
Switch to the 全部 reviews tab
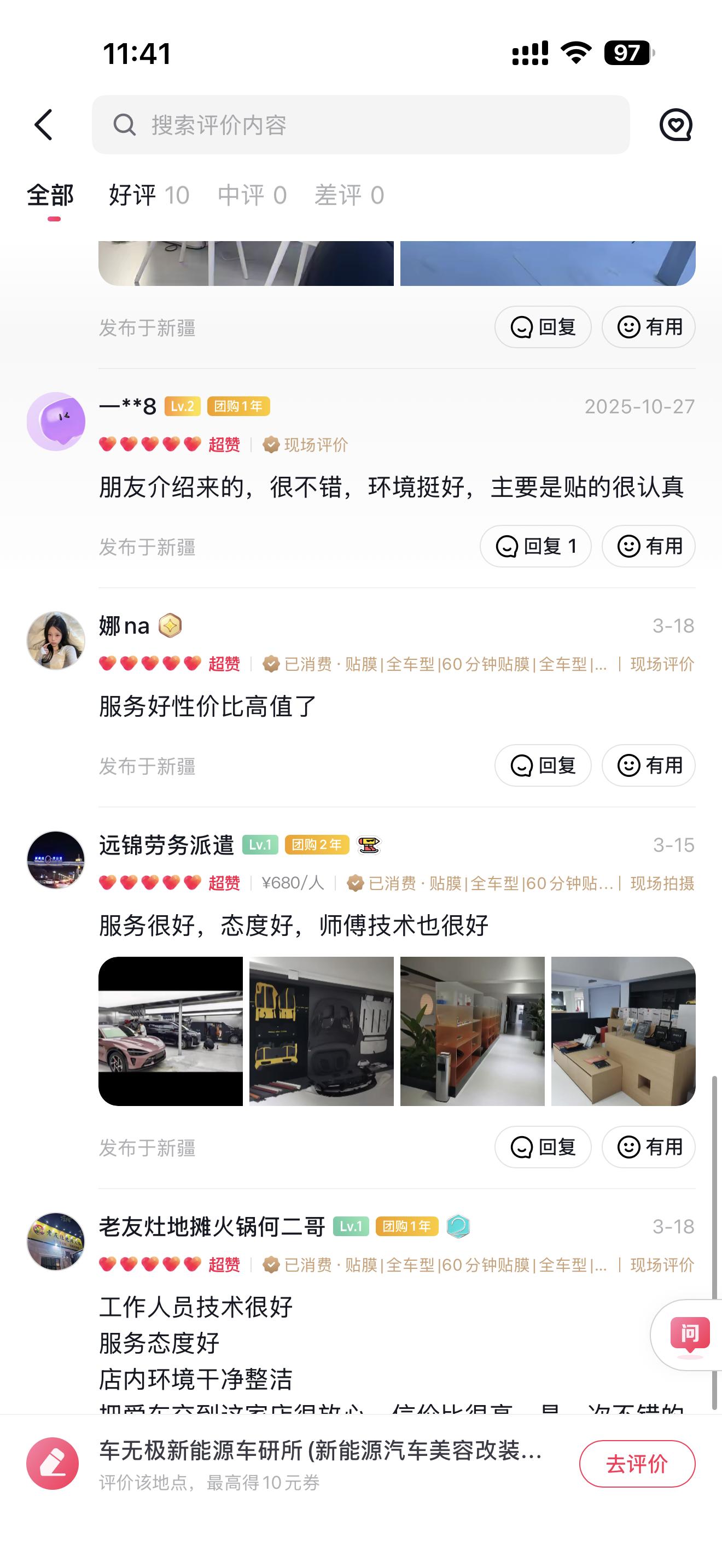tap(50, 195)
